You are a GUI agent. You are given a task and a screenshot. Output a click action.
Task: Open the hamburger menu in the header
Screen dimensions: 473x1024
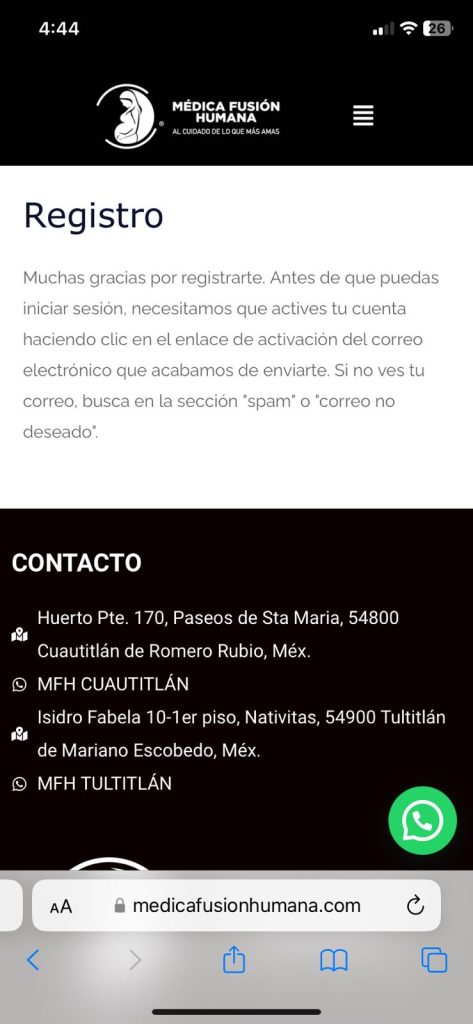point(363,116)
